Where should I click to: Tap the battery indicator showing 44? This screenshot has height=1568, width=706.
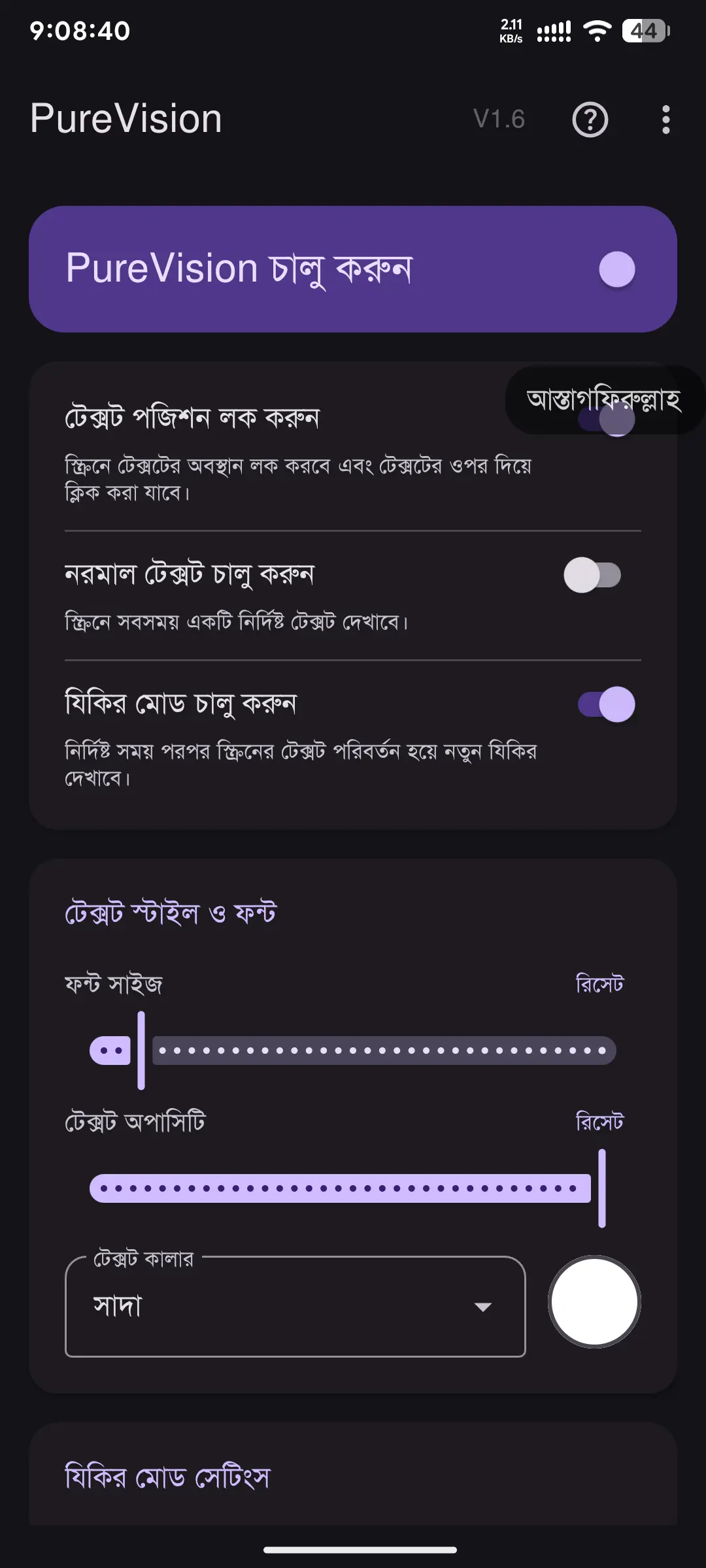(643, 29)
